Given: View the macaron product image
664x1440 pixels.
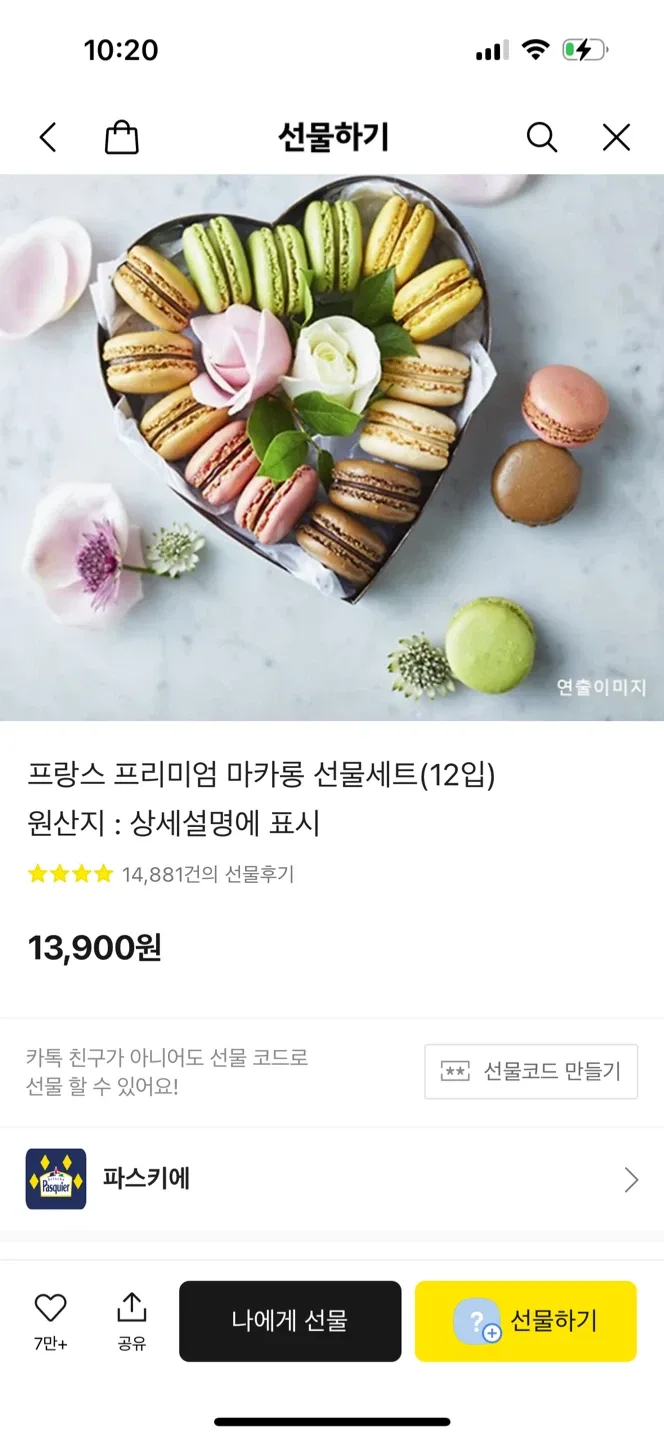Looking at the screenshot, I should coord(332,447).
